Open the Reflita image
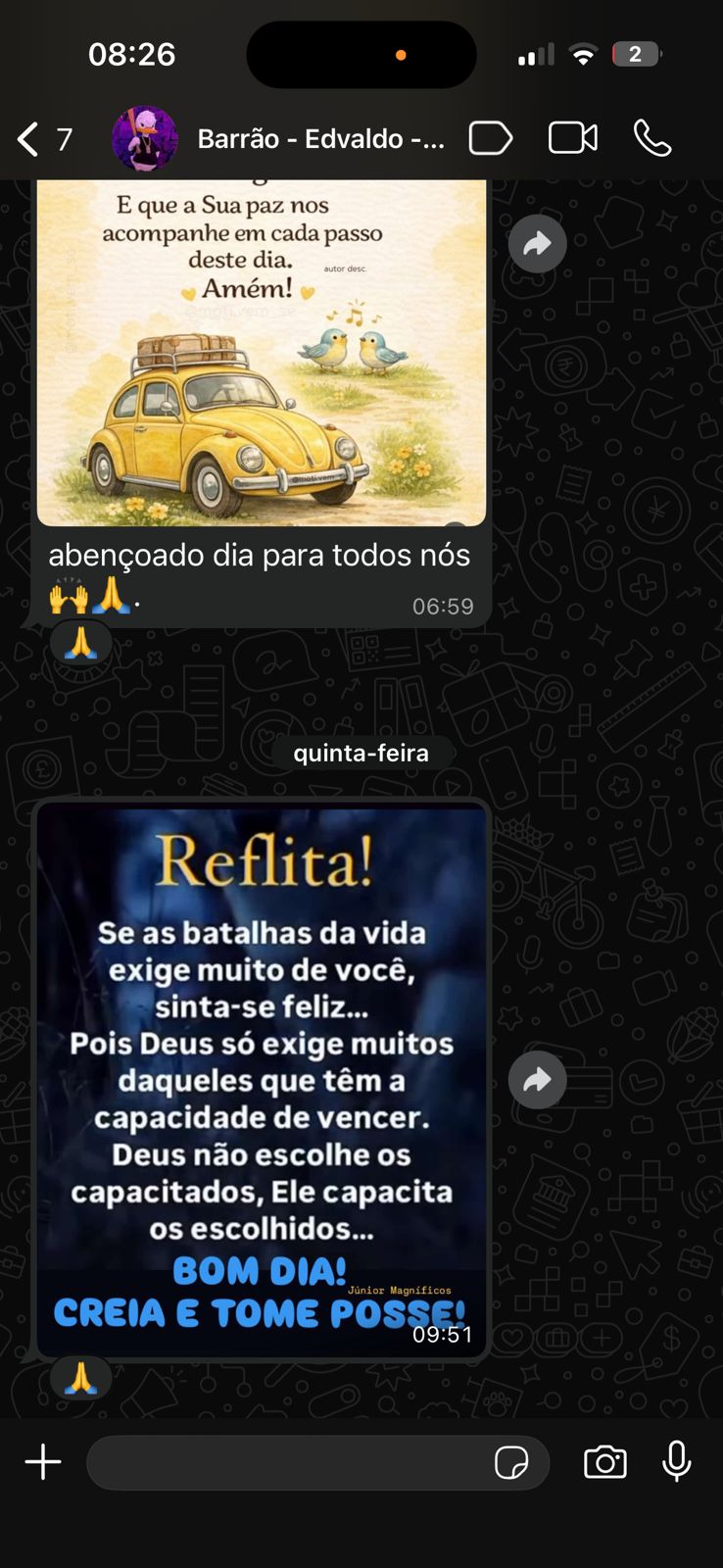 (x=261, y=1078)
